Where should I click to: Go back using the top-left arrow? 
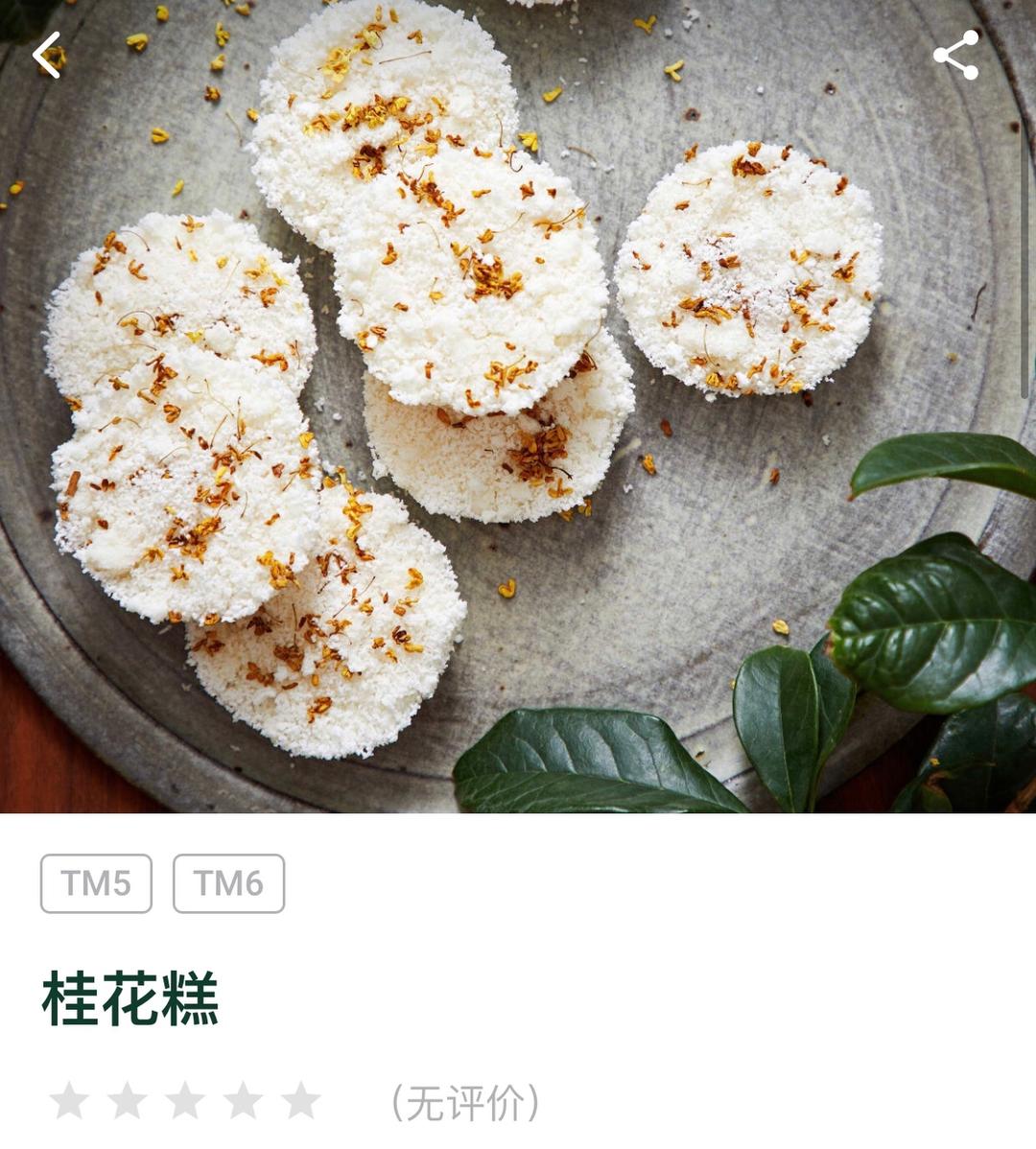pos(47,55)
